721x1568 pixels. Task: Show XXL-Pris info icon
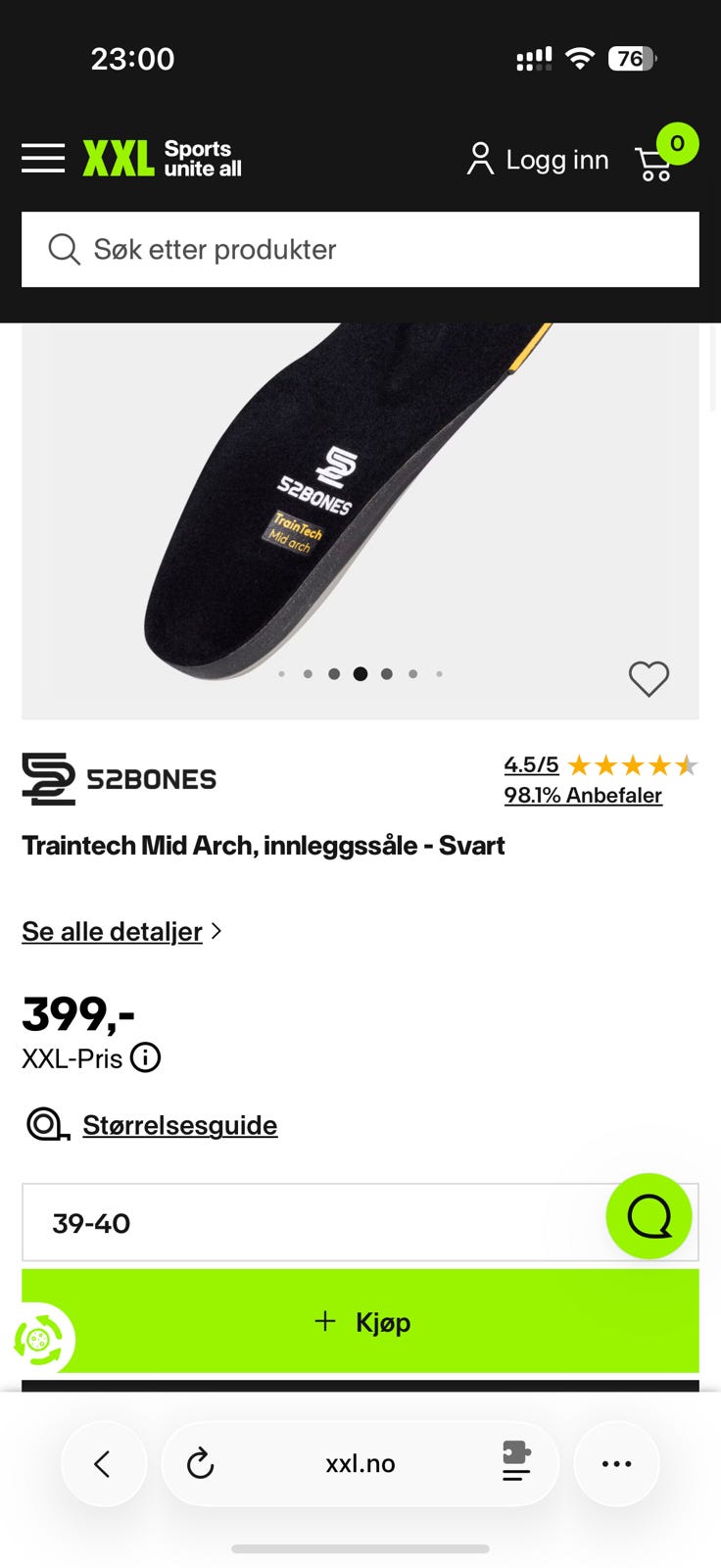click(146, 1058)
